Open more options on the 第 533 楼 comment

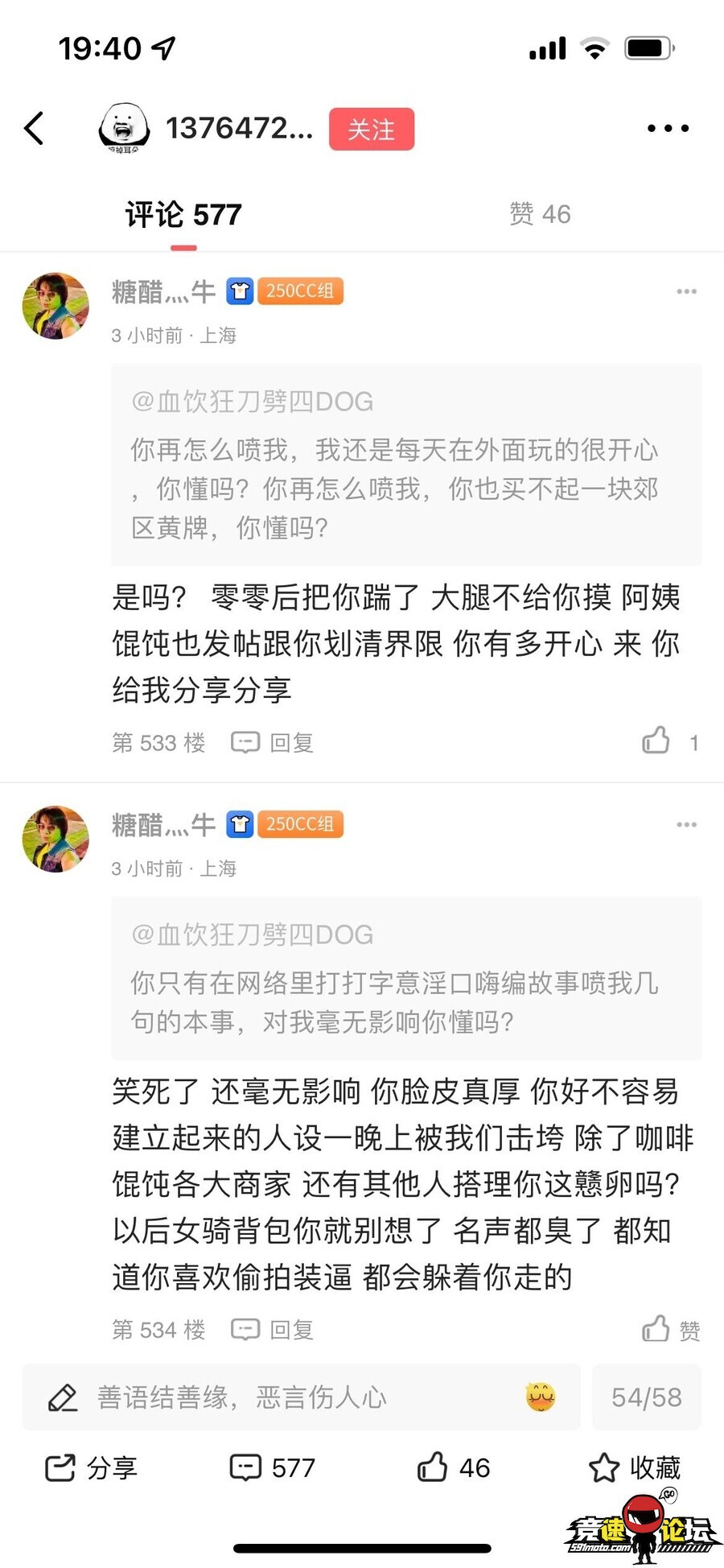tap(686, 291)
